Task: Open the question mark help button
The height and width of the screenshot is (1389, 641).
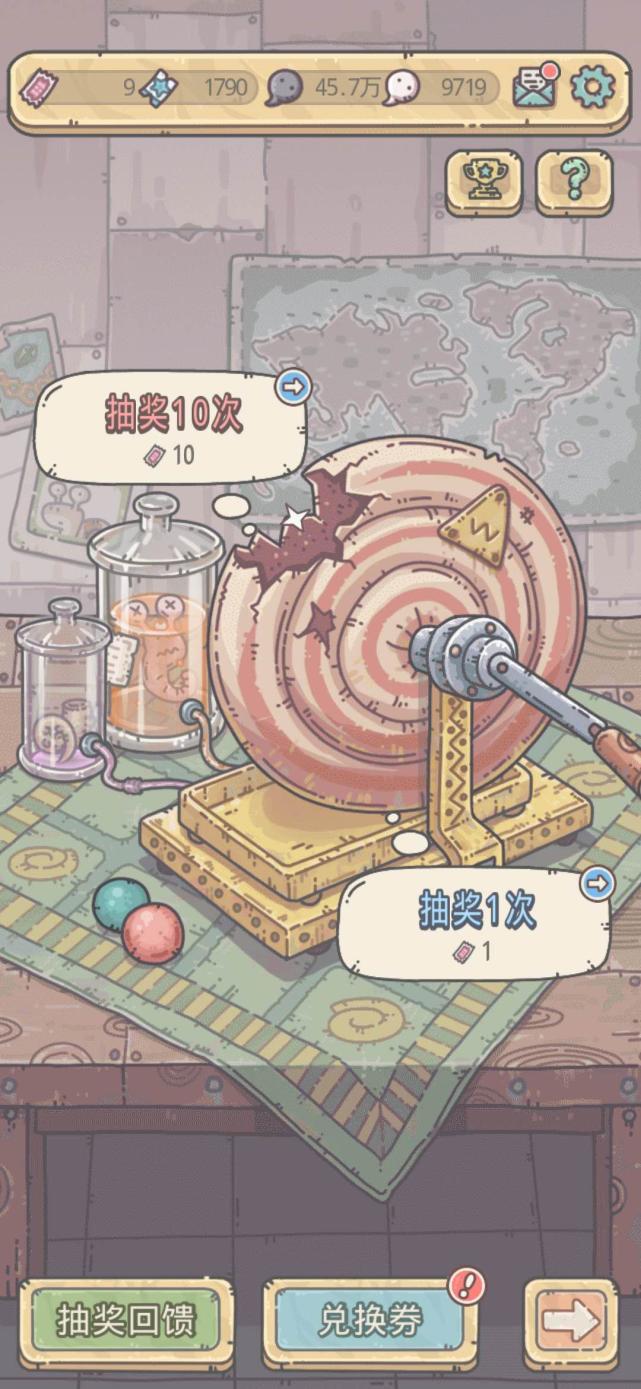Action: [574, 181]
